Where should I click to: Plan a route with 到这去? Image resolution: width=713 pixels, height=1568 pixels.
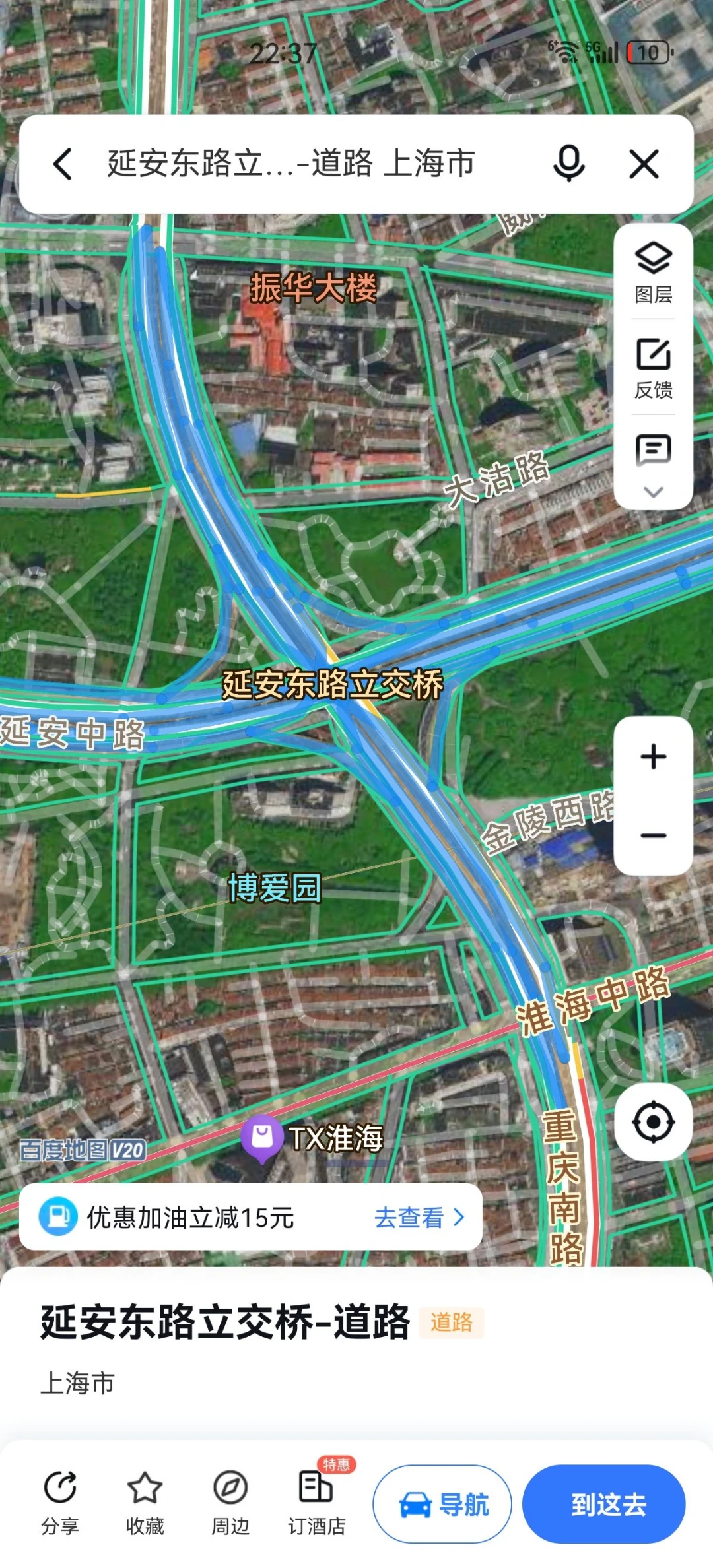[x=604, y=1504]
